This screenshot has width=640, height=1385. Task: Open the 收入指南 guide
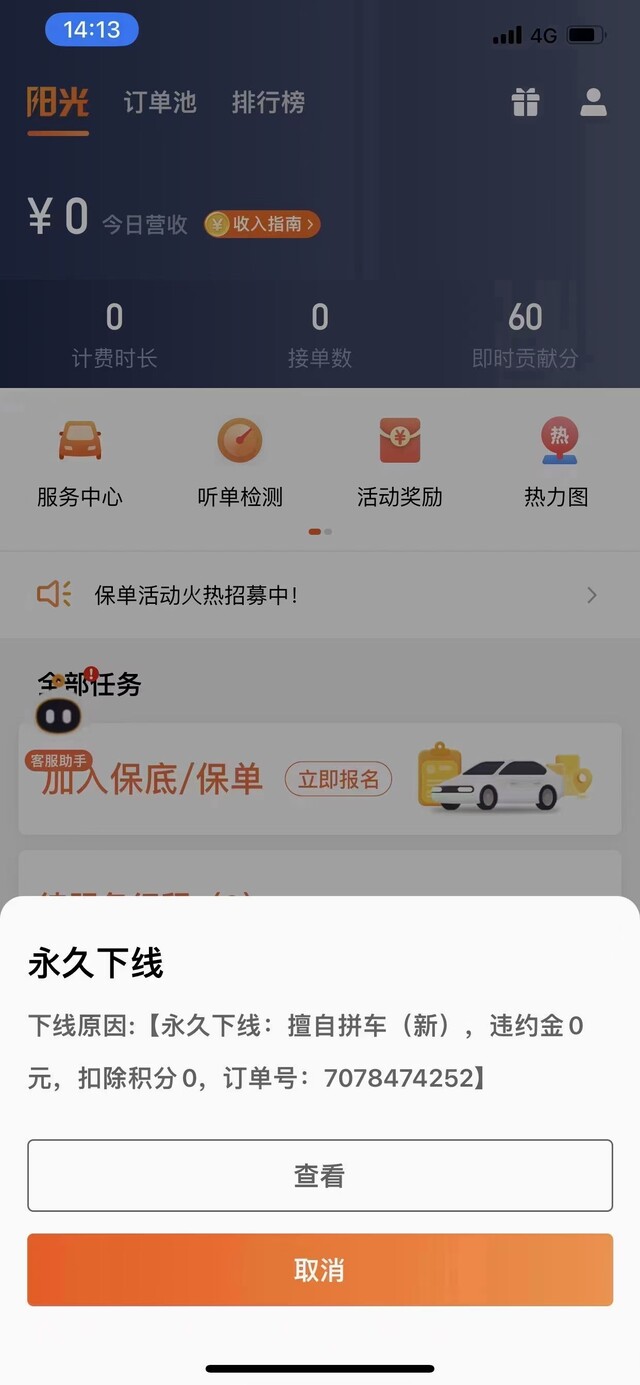(x=262, y=224)
